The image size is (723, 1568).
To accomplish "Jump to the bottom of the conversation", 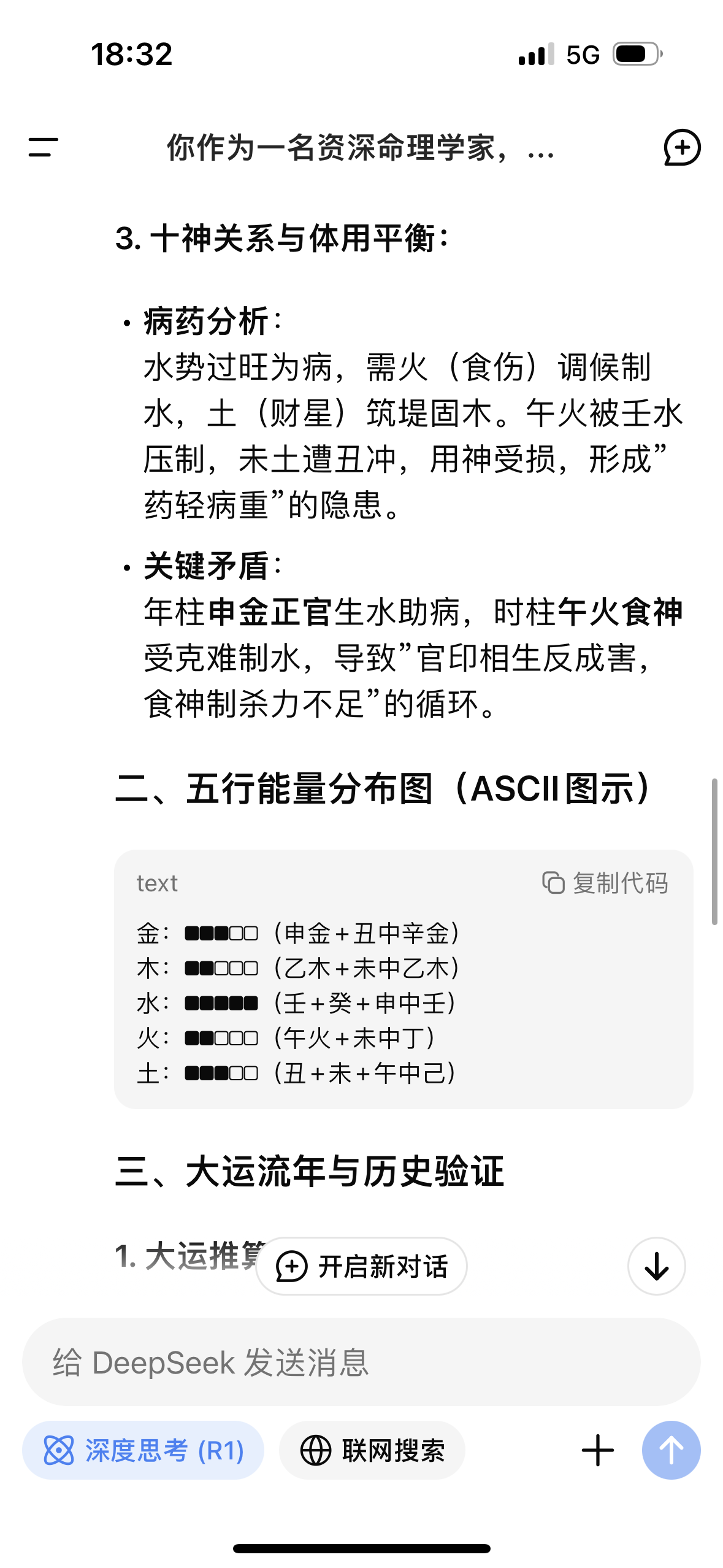I will 656,1266.
